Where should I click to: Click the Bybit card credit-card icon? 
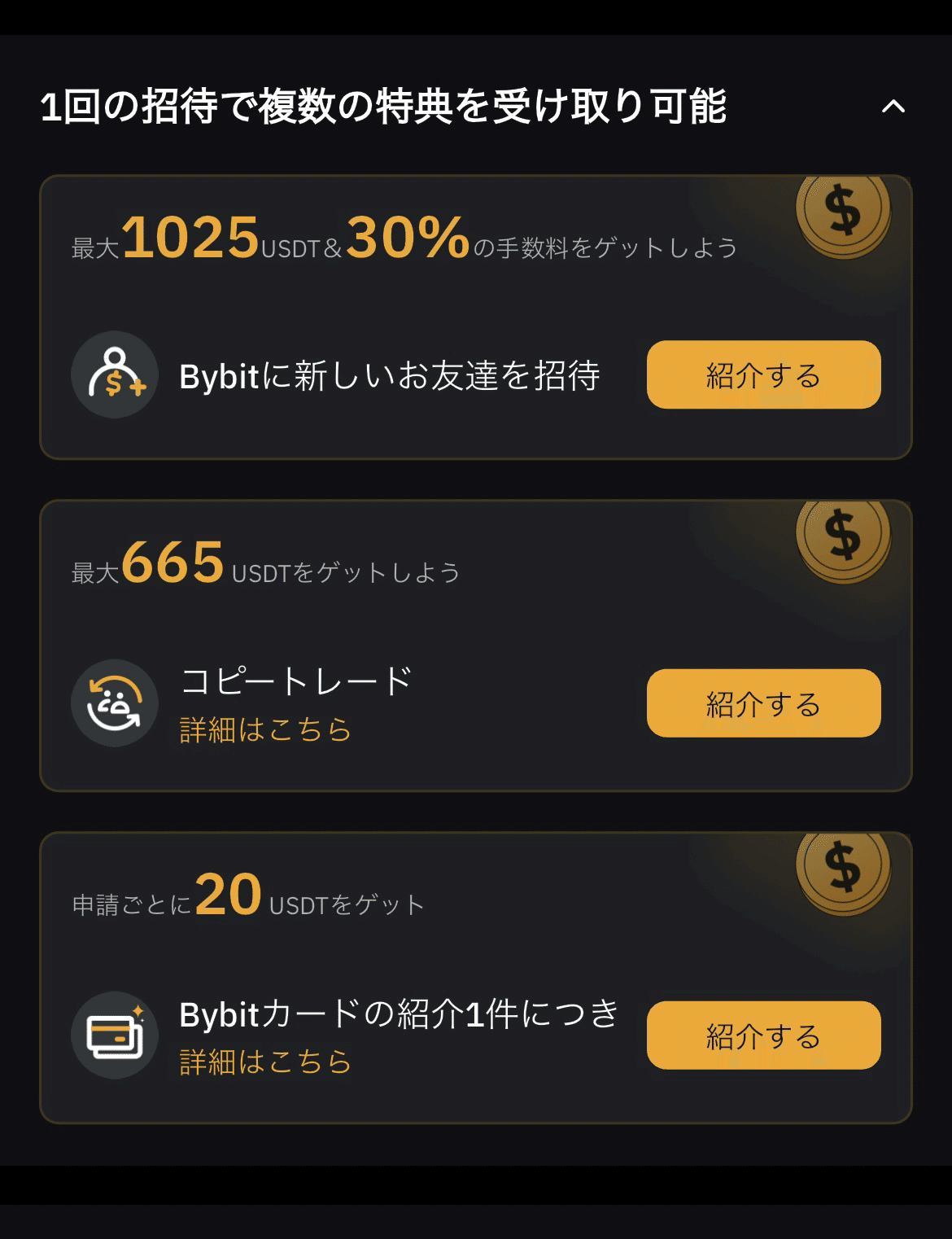point(115,1035)
